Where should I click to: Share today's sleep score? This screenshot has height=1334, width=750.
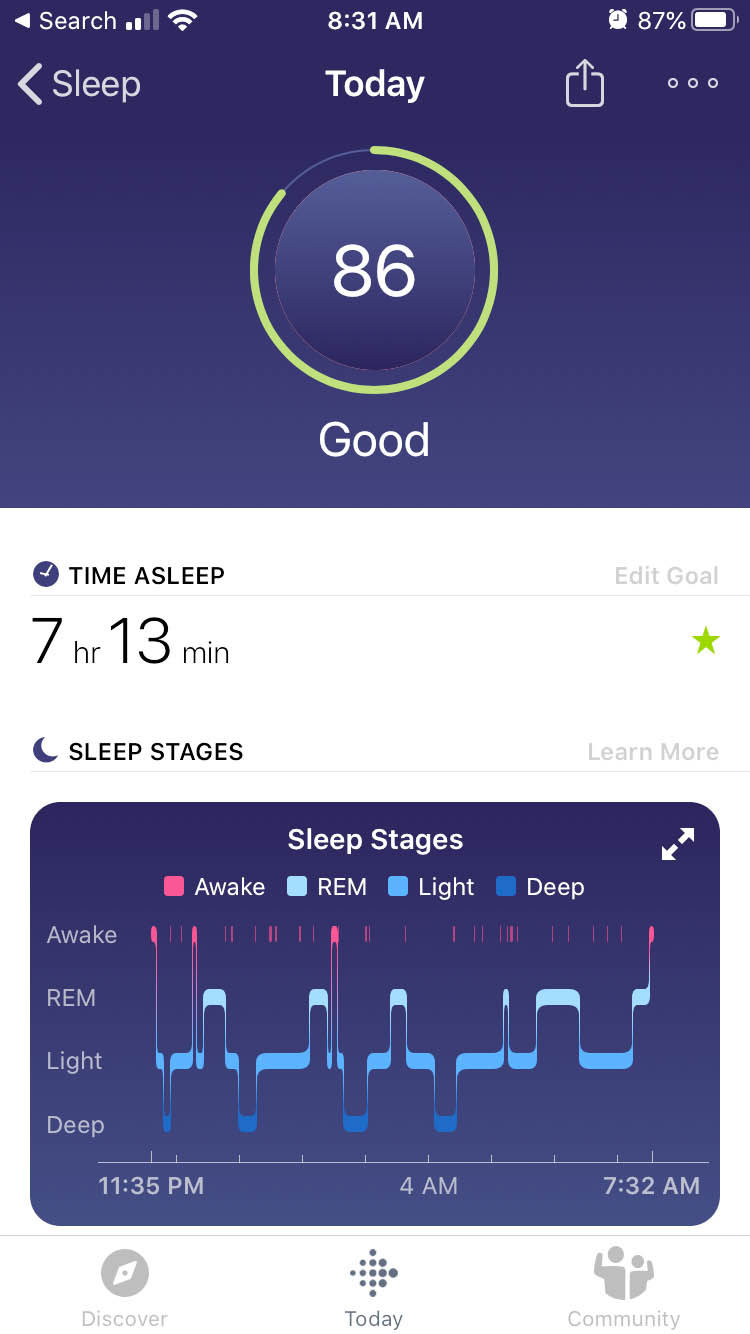pyautogui.click(x=585, y=83)
